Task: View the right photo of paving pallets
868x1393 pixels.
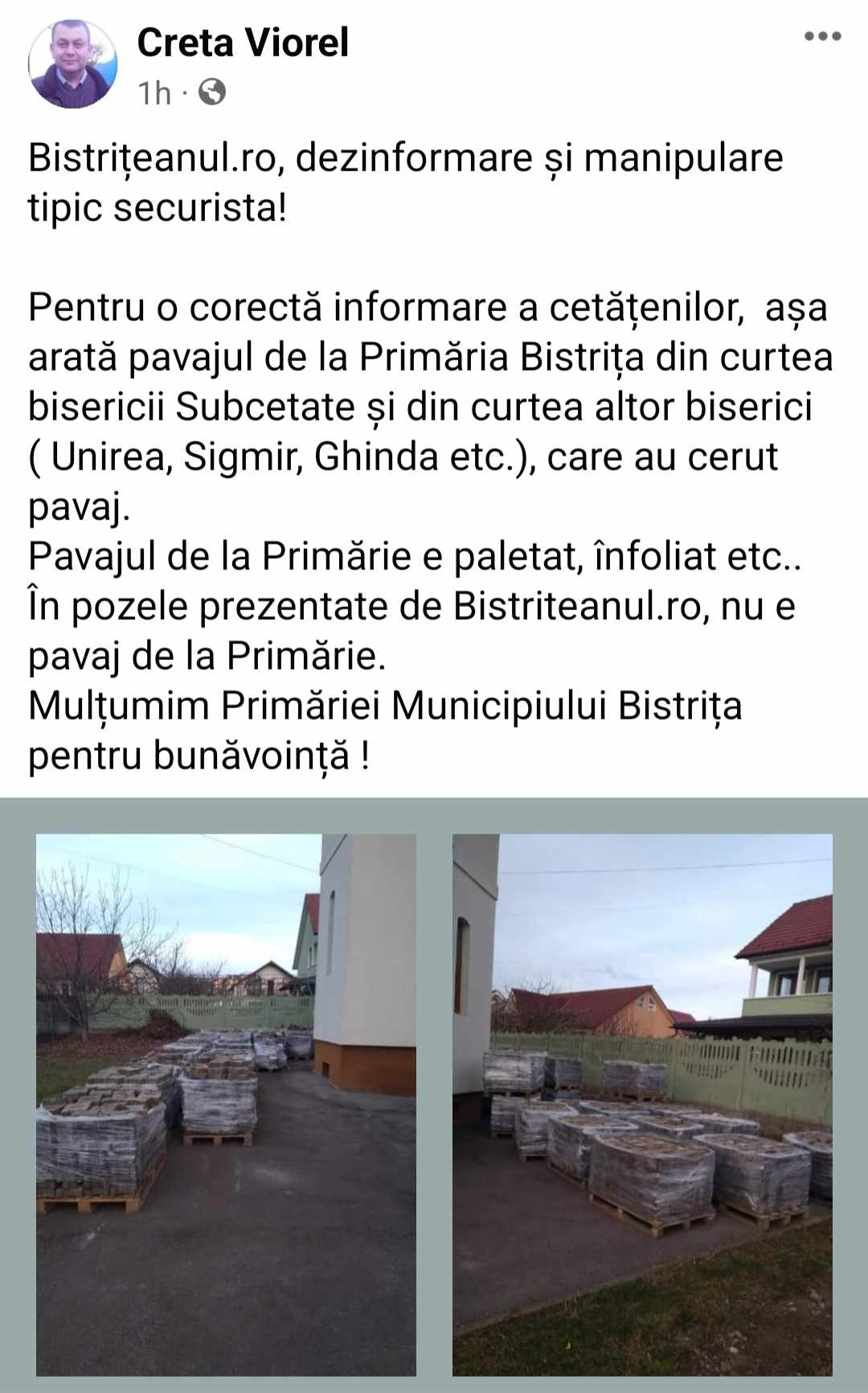Action: pyautogui.click(x=642, y=1105)
